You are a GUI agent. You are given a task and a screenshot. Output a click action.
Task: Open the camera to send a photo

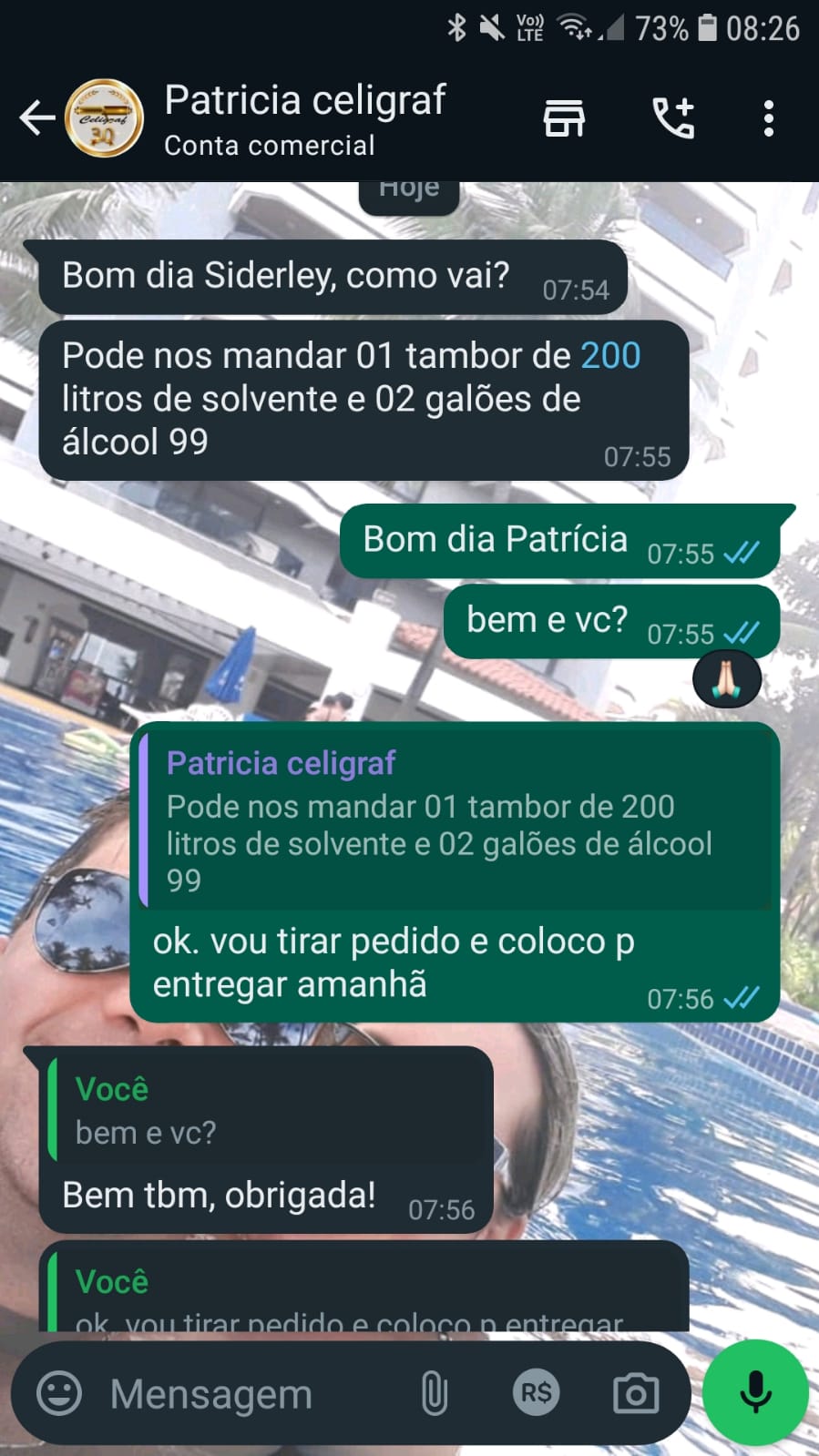[635, 1393]
